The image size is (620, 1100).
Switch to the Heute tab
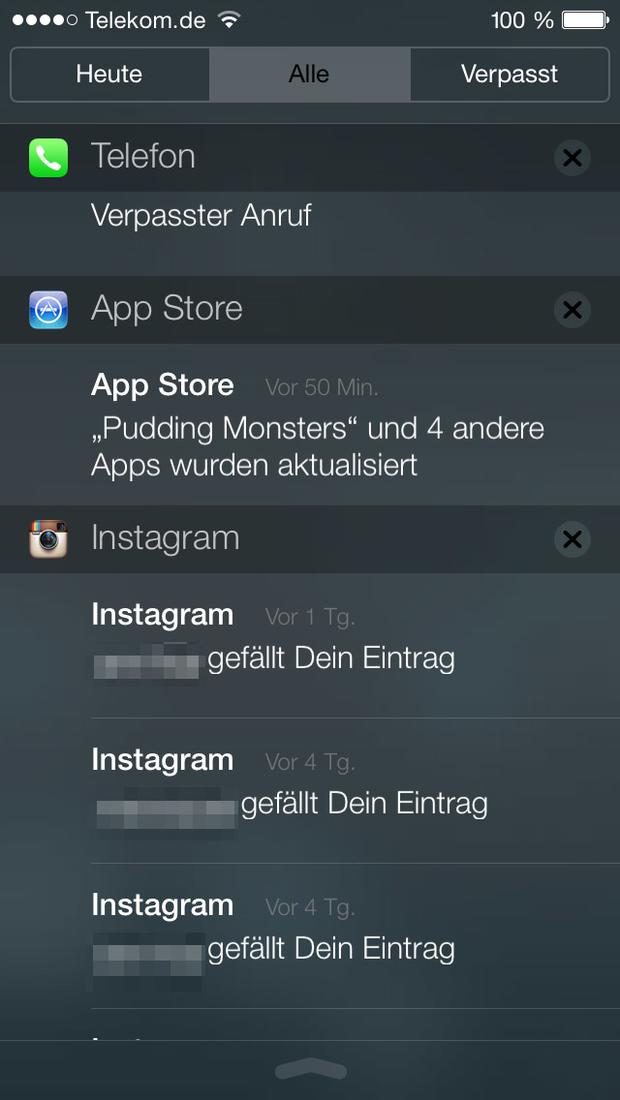(x=109, y=74)
